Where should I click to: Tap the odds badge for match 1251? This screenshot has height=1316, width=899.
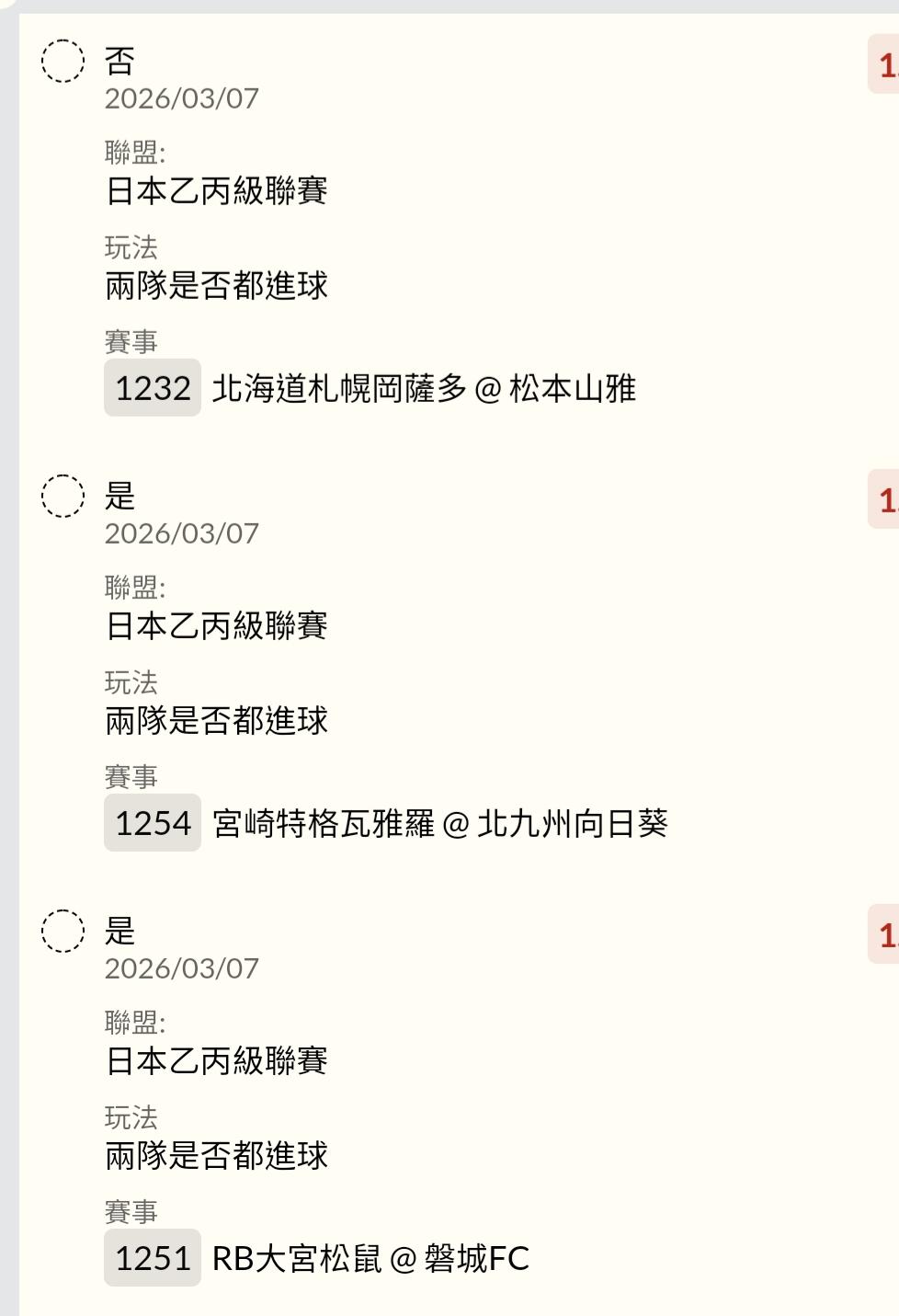[884, 934]
